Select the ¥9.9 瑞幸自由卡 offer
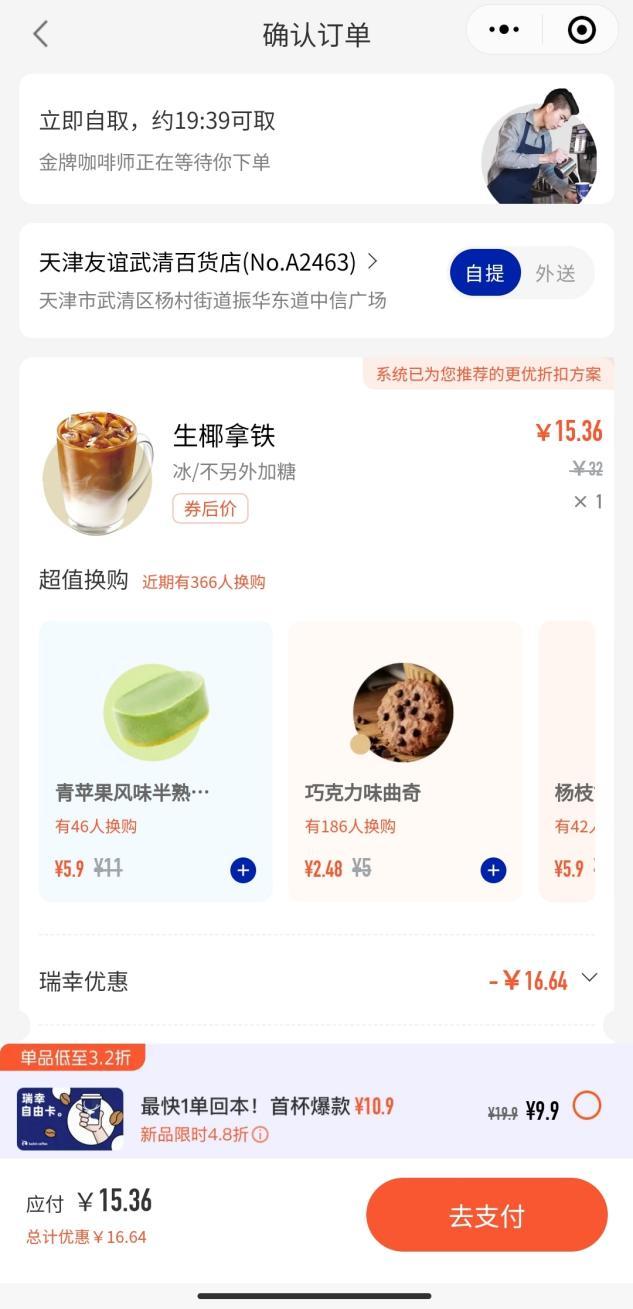Screen dimensions: 633x1309 587,1106
